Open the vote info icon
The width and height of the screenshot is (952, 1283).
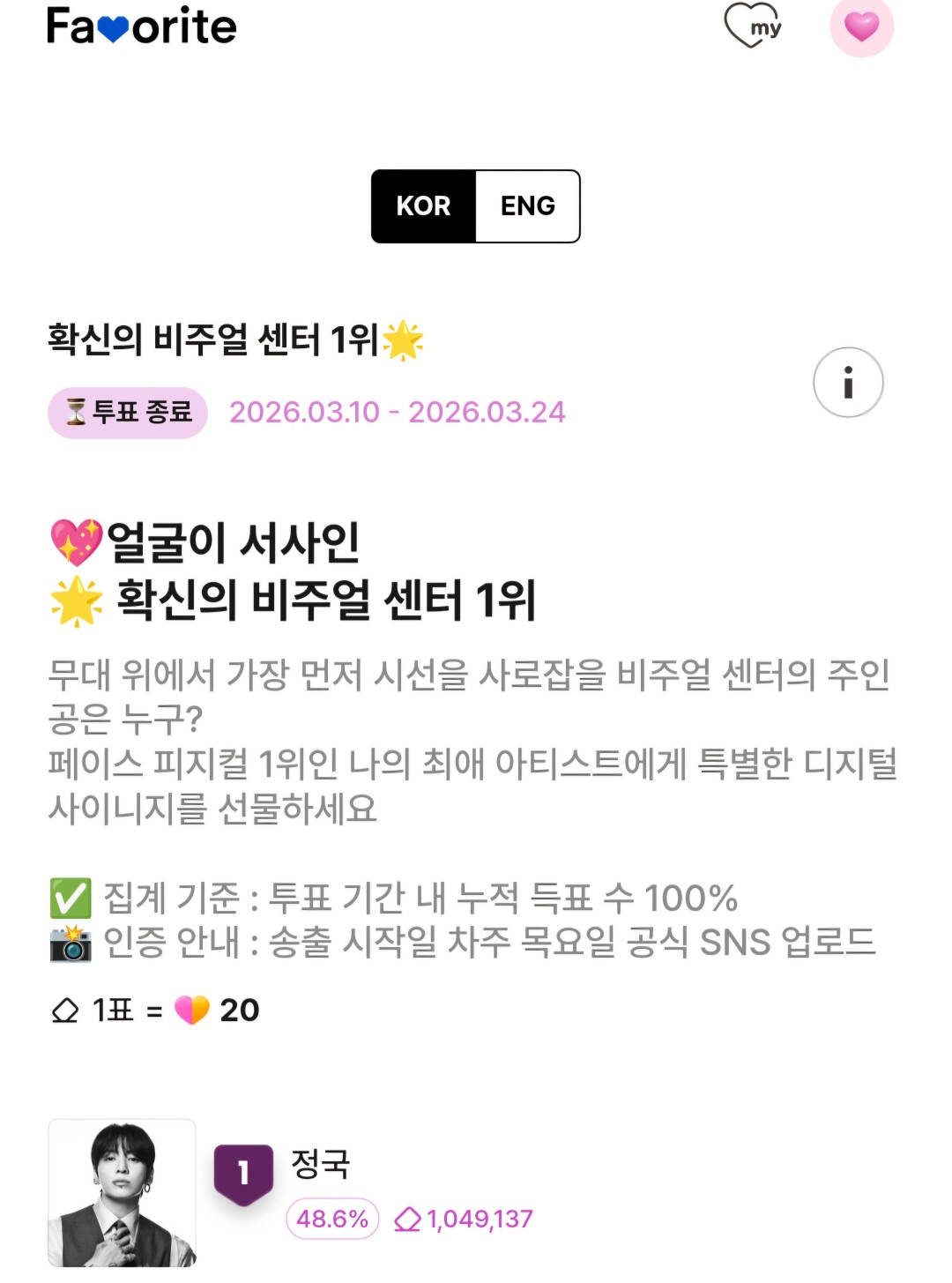pos(848,383)
